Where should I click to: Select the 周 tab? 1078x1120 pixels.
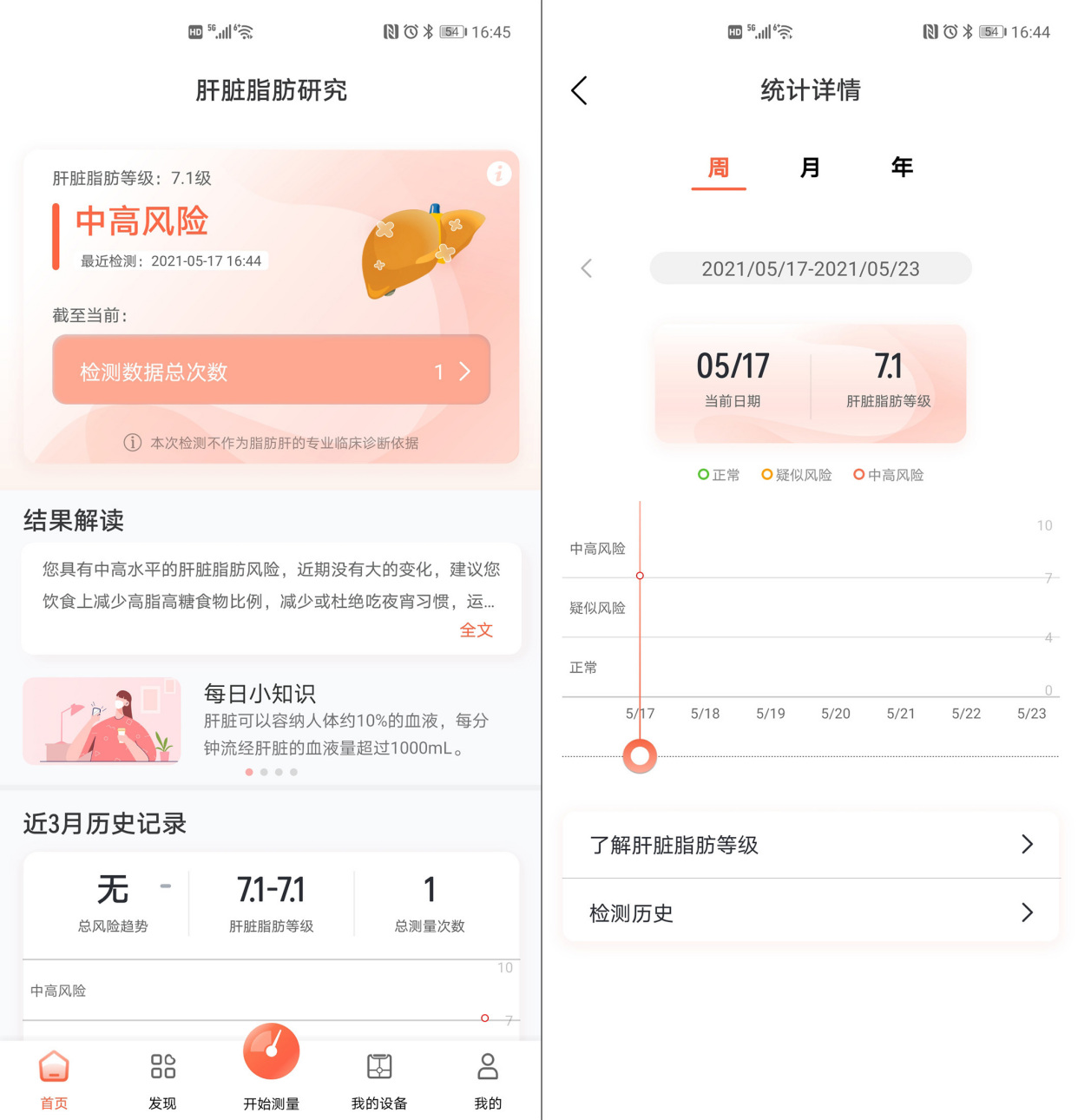(718, 168)
